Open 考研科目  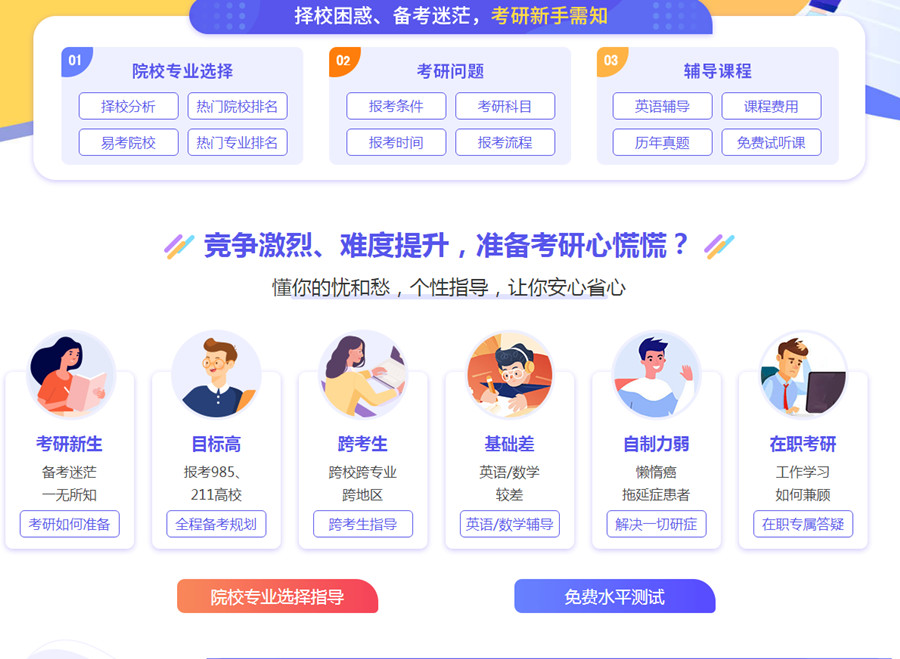[x=505, y=106]
